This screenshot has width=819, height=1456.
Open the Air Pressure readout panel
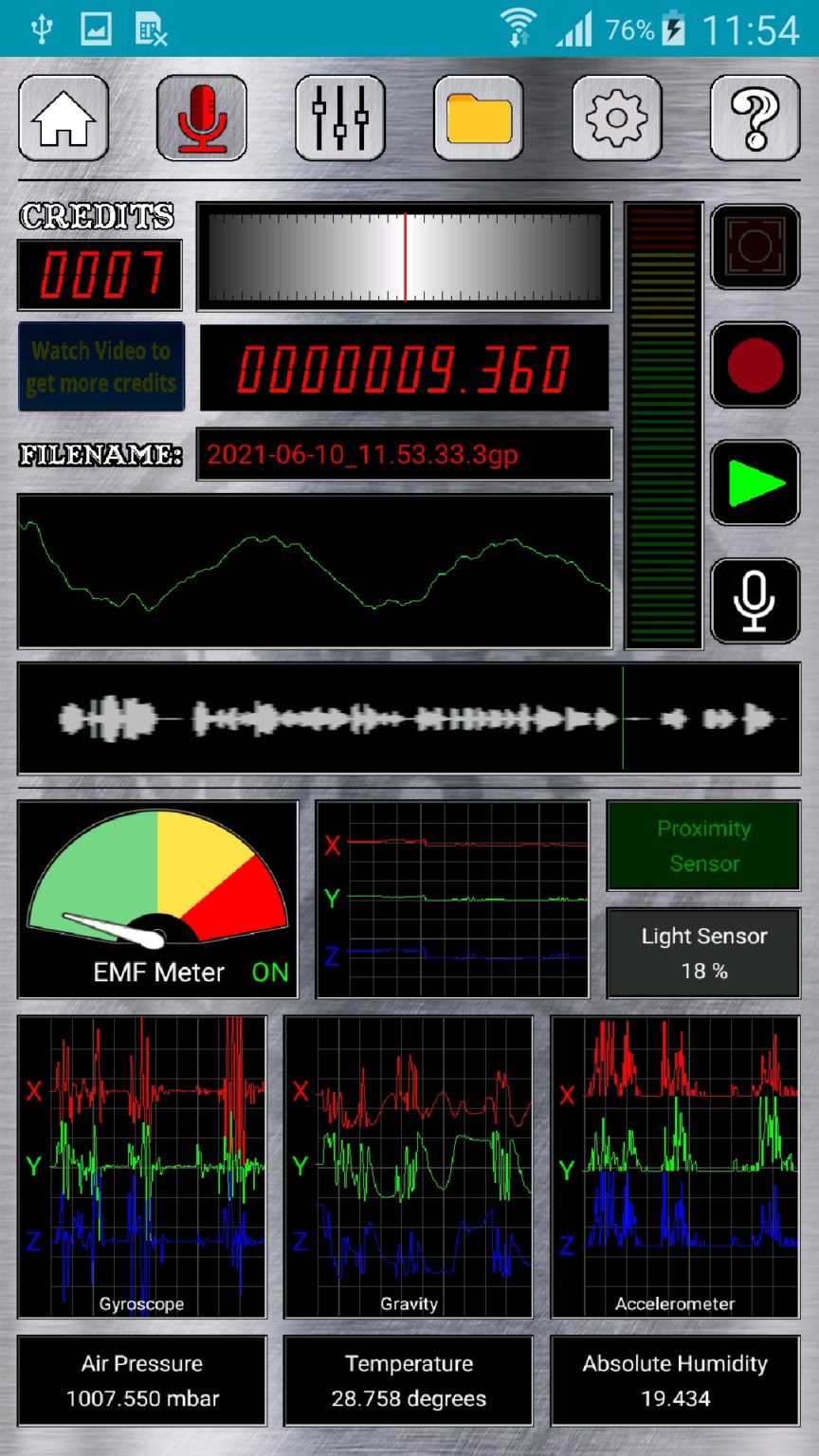[141, 1381]
